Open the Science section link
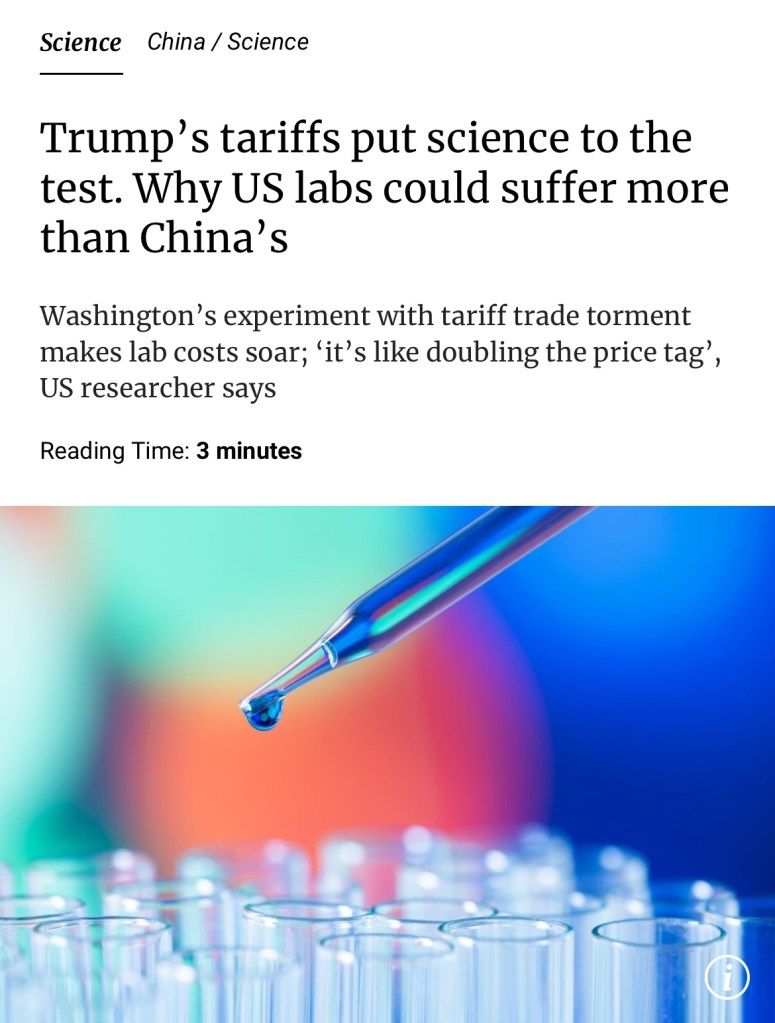The image size is (775, 1023). click(x=80, y=43)
